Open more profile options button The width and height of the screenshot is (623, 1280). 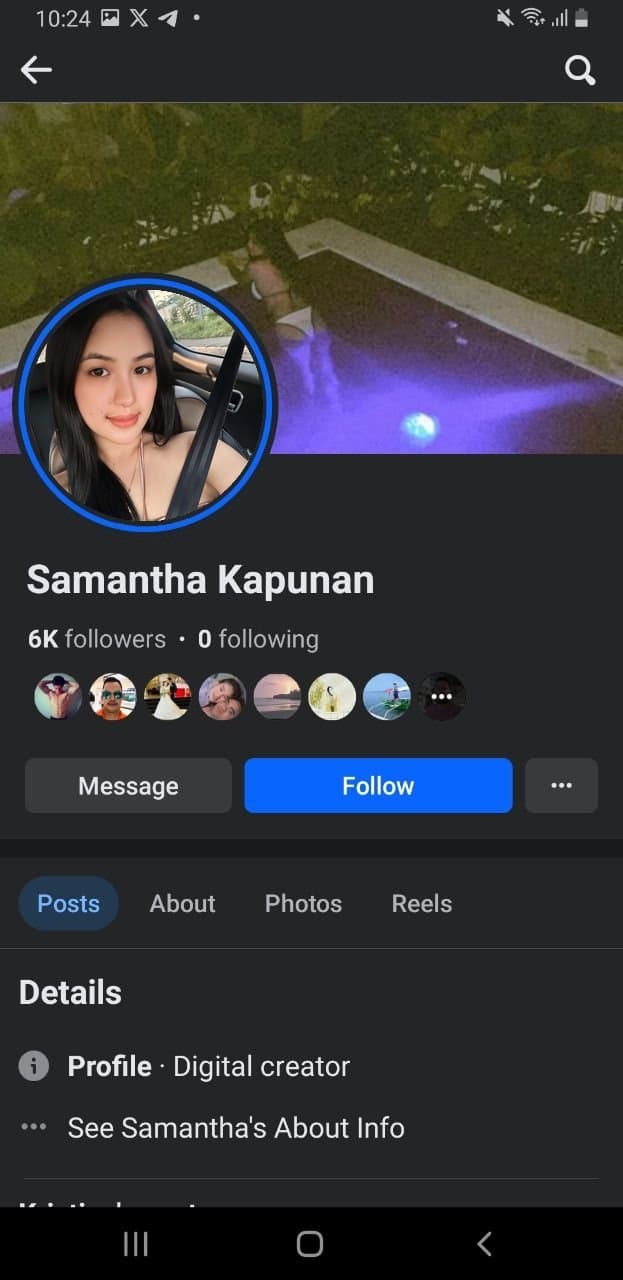pyautogui.click(x=561, y=786)
